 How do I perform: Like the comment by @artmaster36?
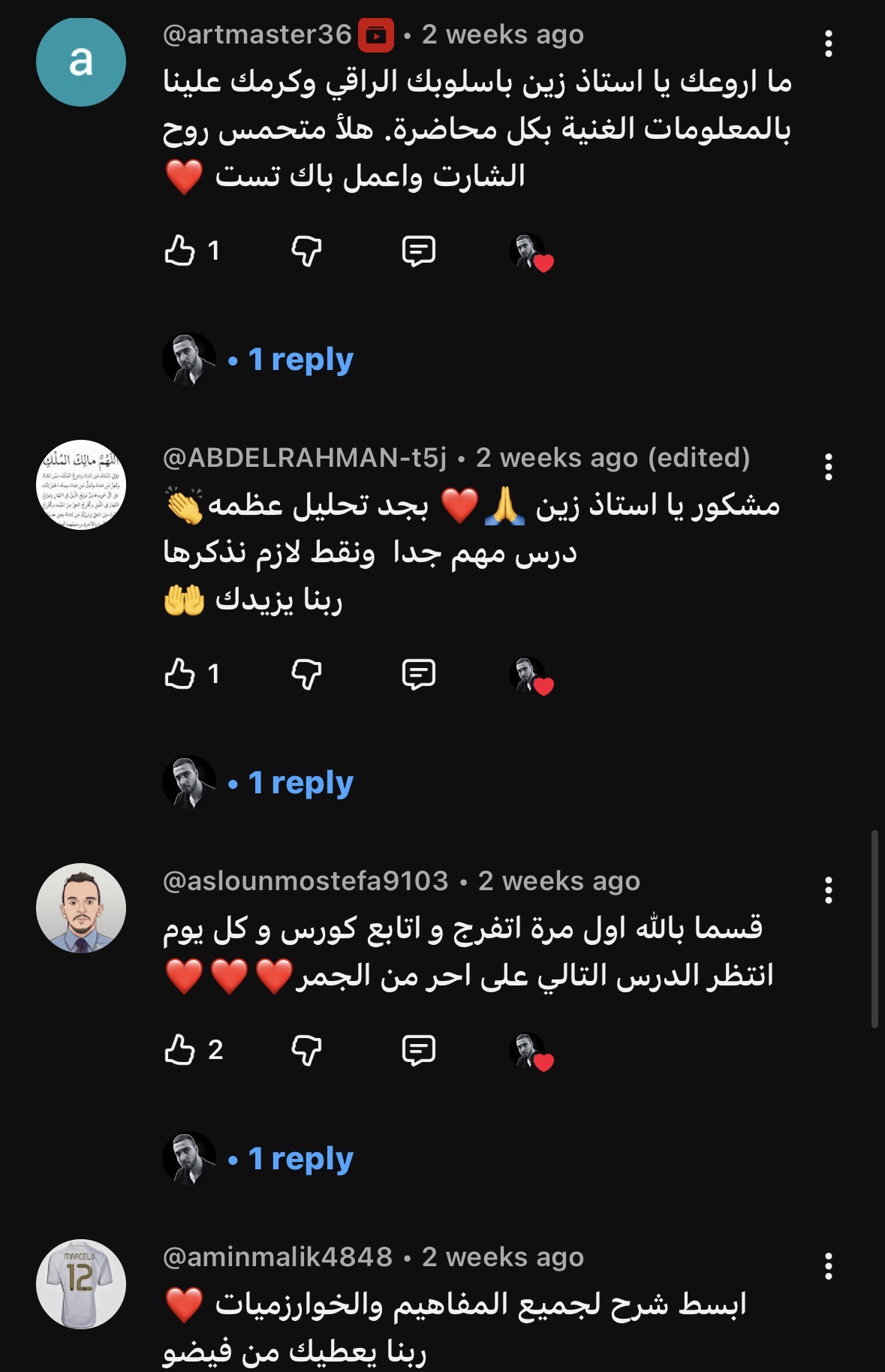coord(180,251)
